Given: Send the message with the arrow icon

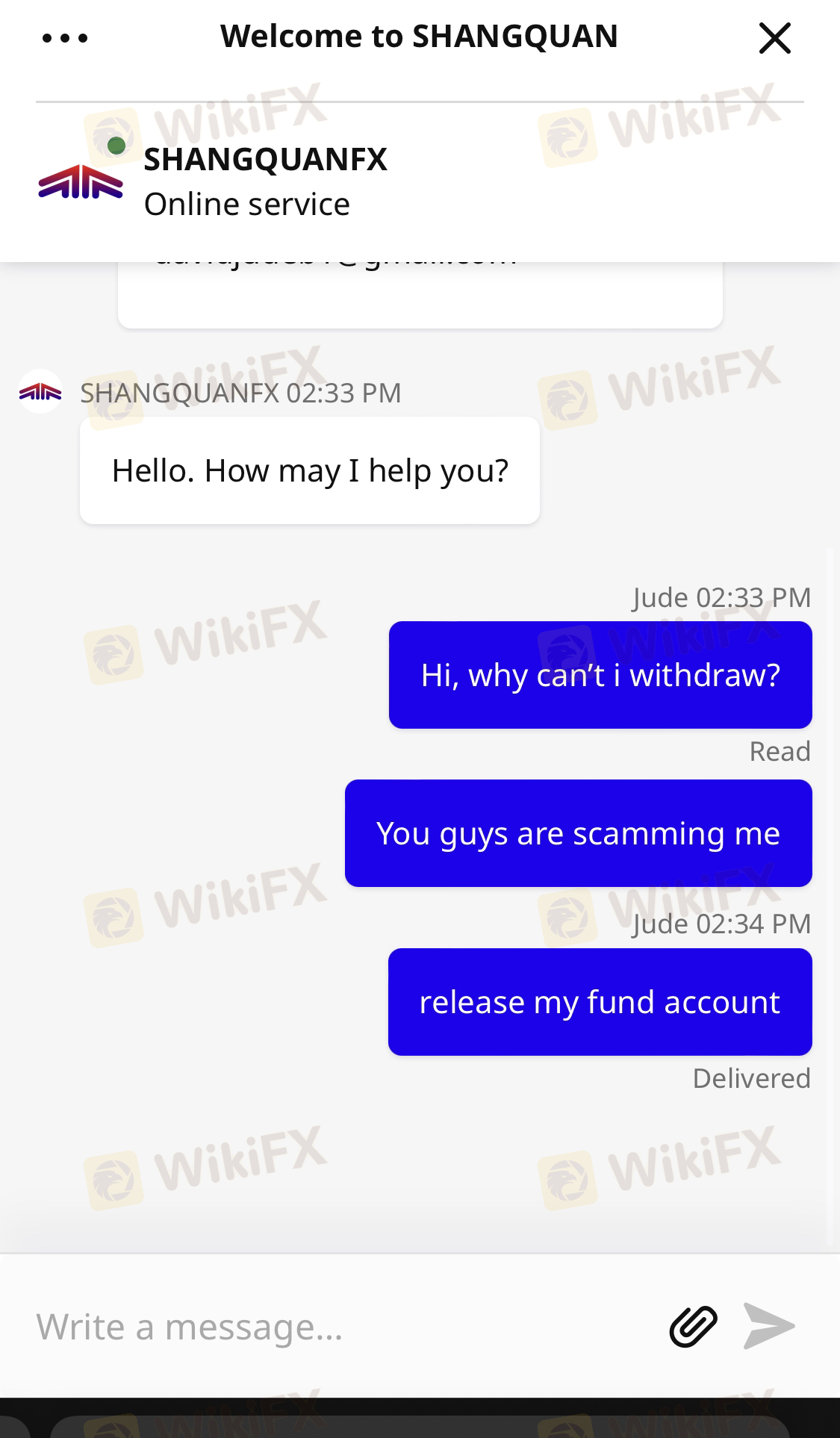Looking at the screenshot, I should pos(769,1327).
